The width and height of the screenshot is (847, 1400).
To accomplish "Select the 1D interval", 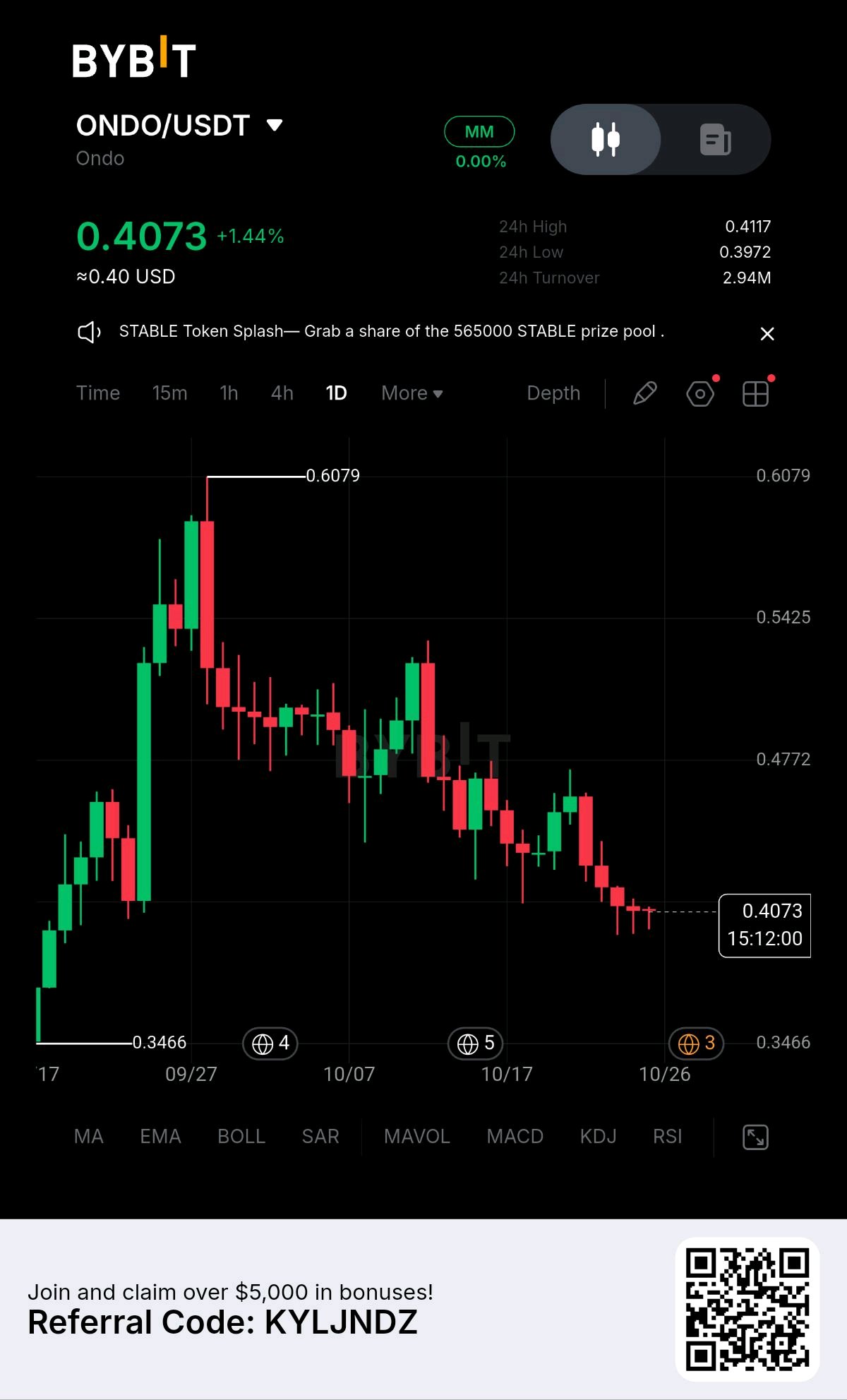I will click(336, 393).
